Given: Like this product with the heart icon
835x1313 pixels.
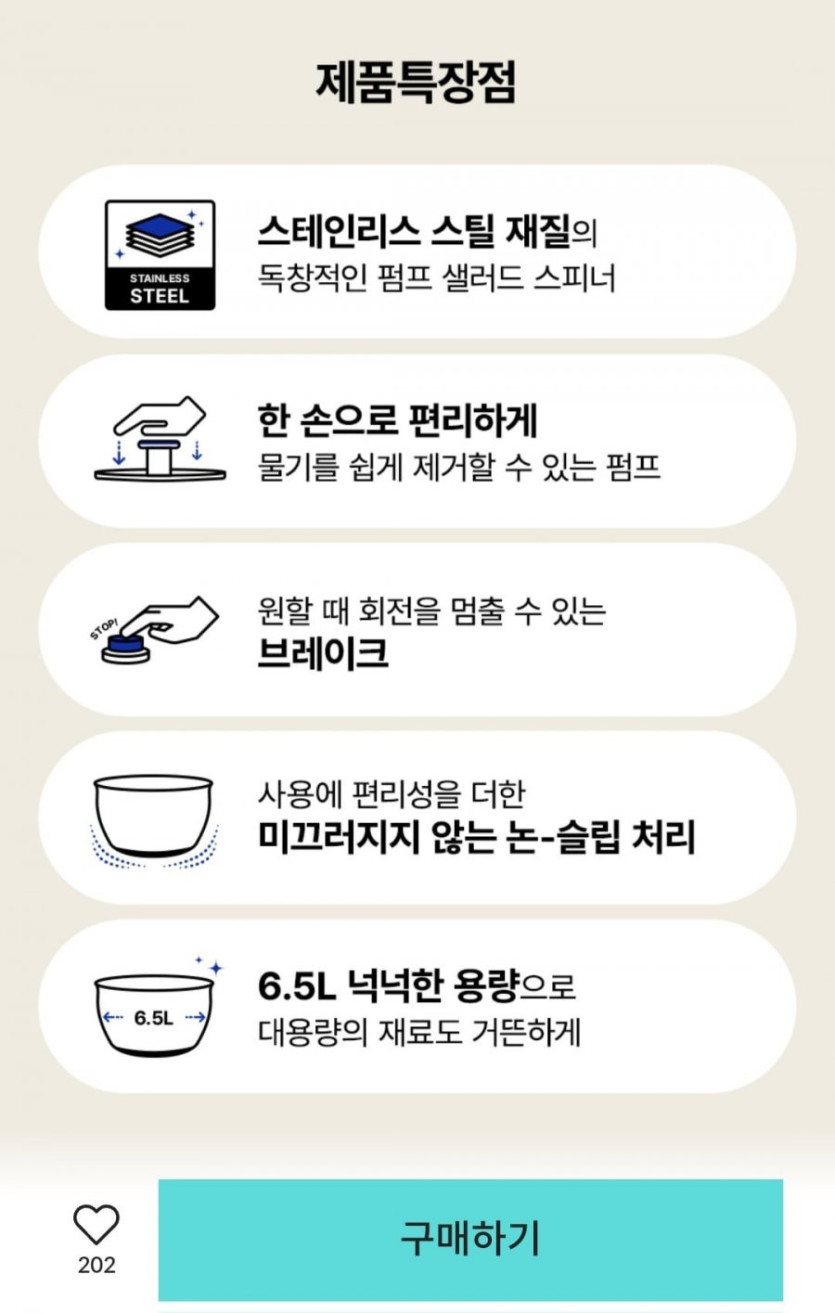Looking at the screenshot, I should point(96,1225).
